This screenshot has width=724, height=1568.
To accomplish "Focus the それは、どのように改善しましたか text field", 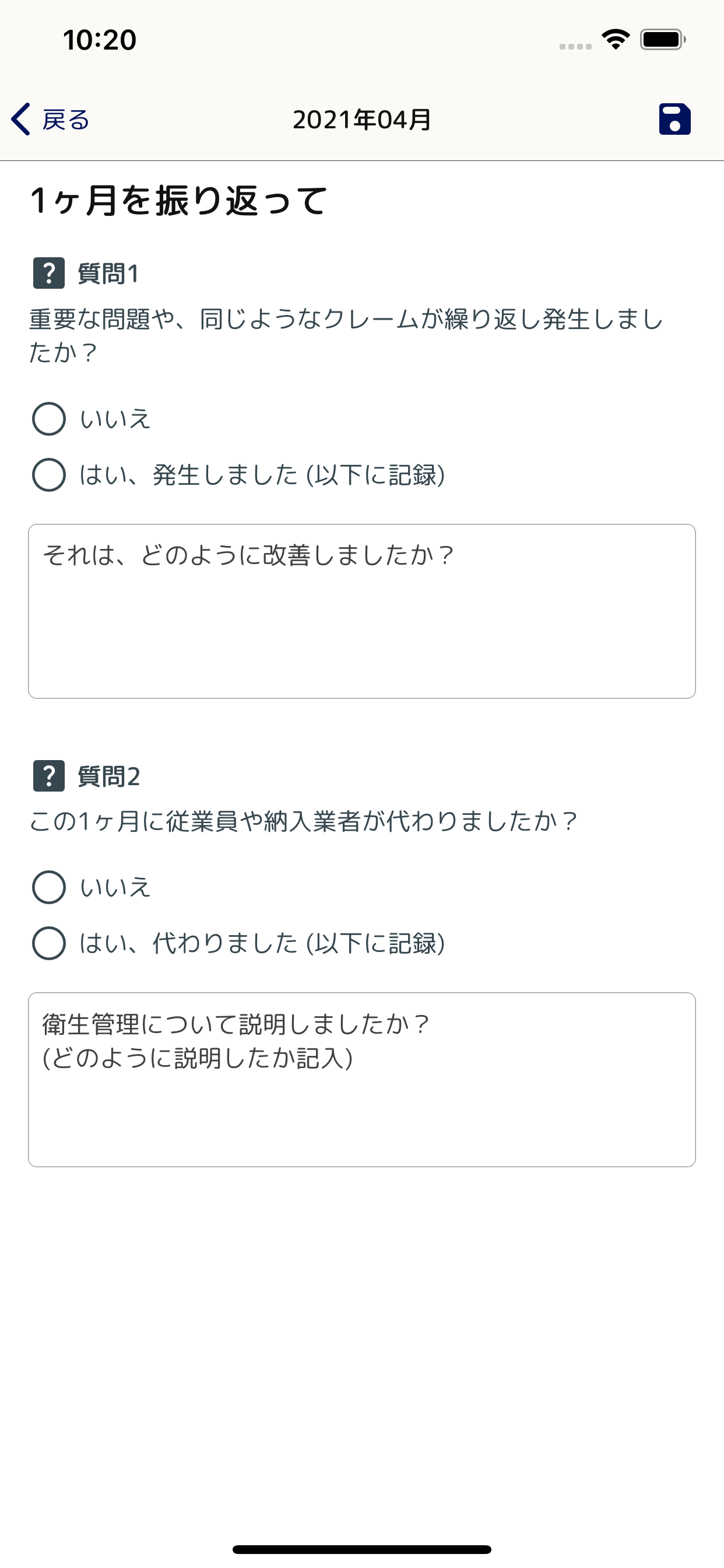I will tap(362, 611).
